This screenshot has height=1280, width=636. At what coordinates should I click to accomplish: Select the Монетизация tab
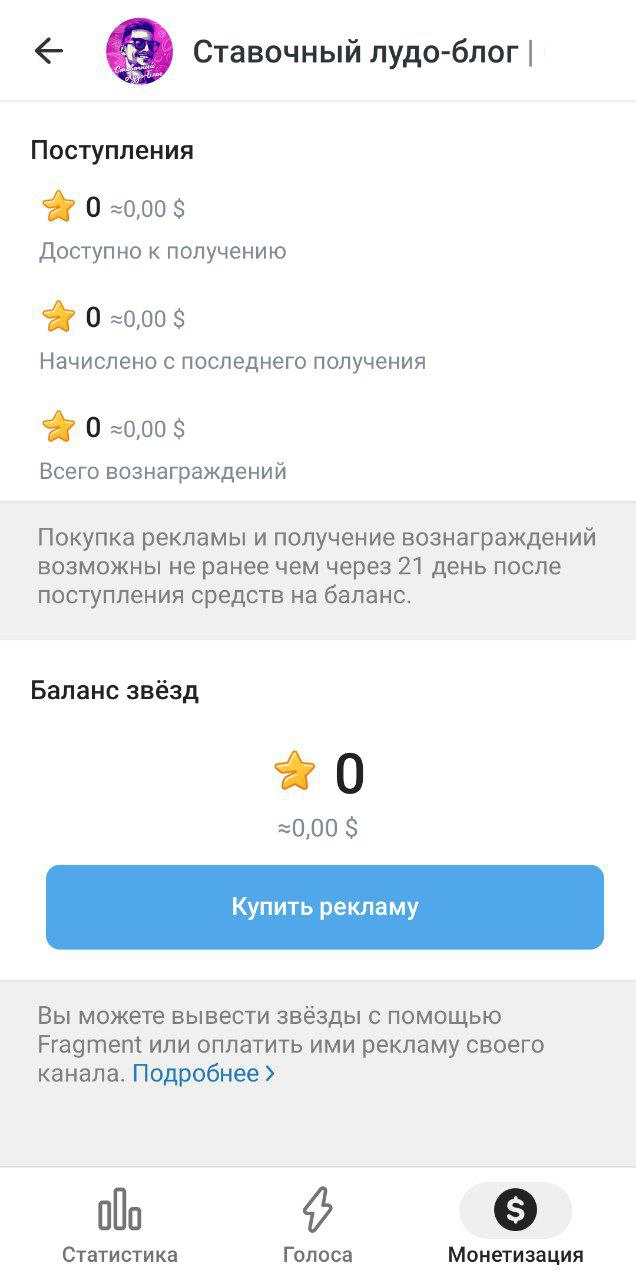pos(515,1226)
